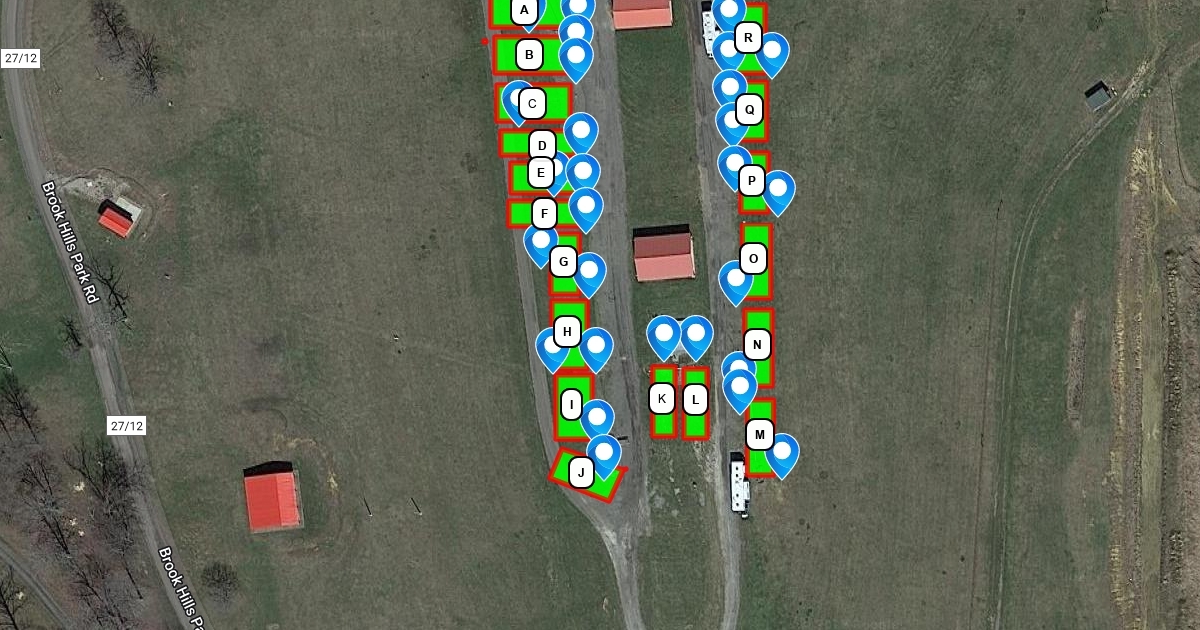
Task: Open the marker labeled K
Action: tap(662, 399)
